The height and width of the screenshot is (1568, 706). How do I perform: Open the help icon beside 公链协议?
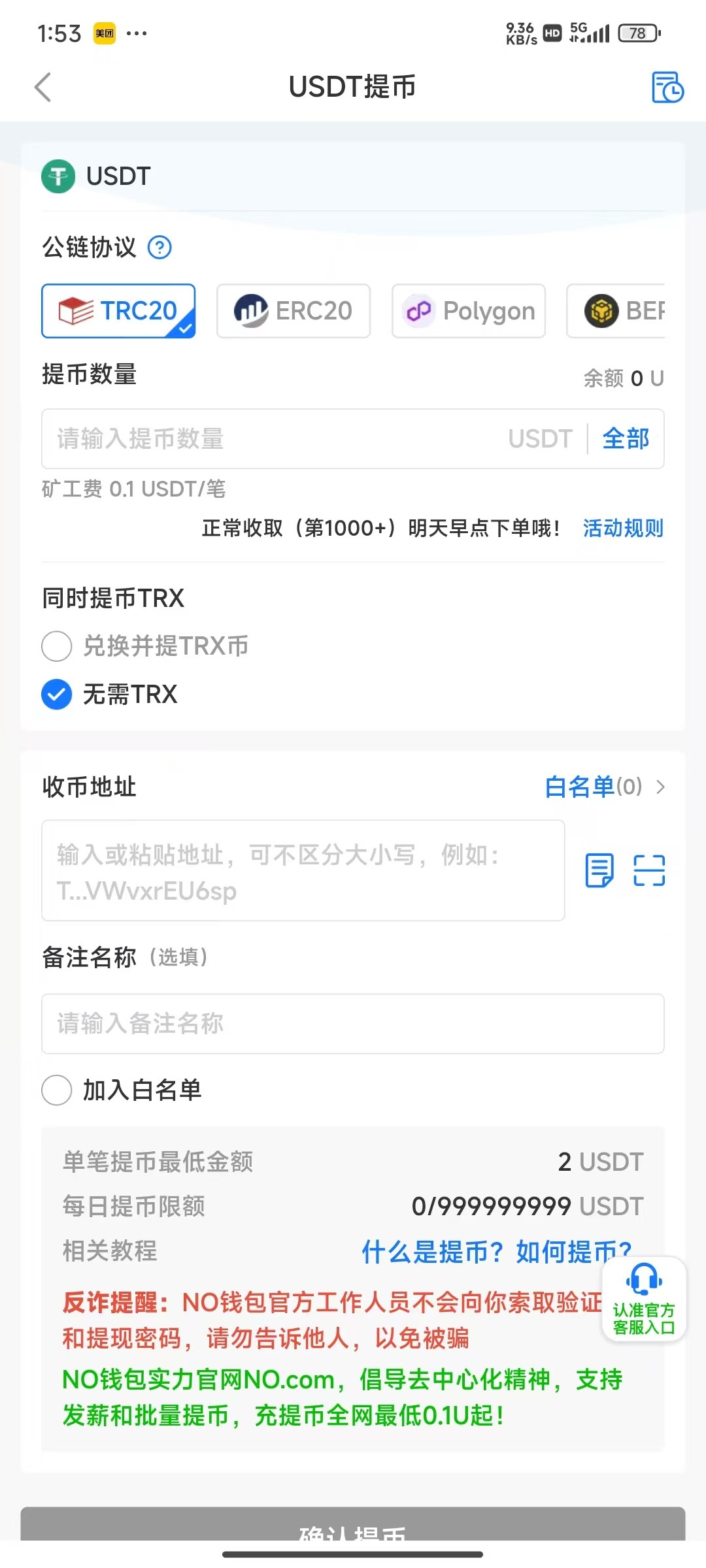(160, 248)
